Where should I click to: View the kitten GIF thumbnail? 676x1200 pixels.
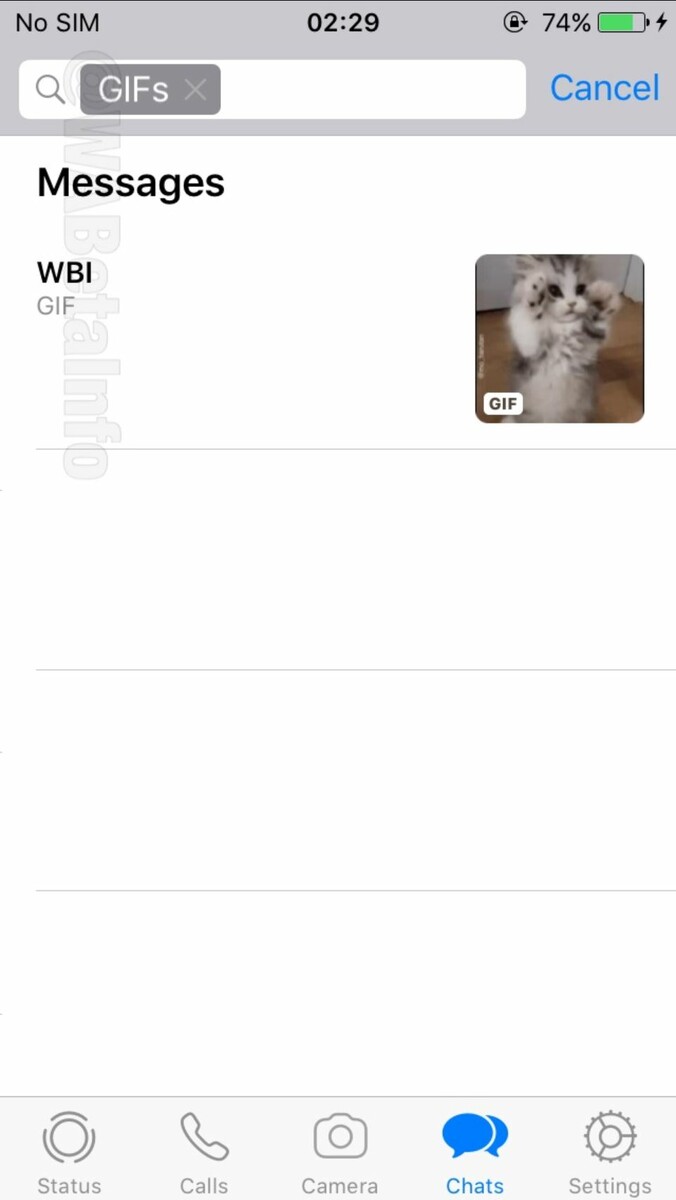[559, 338]
